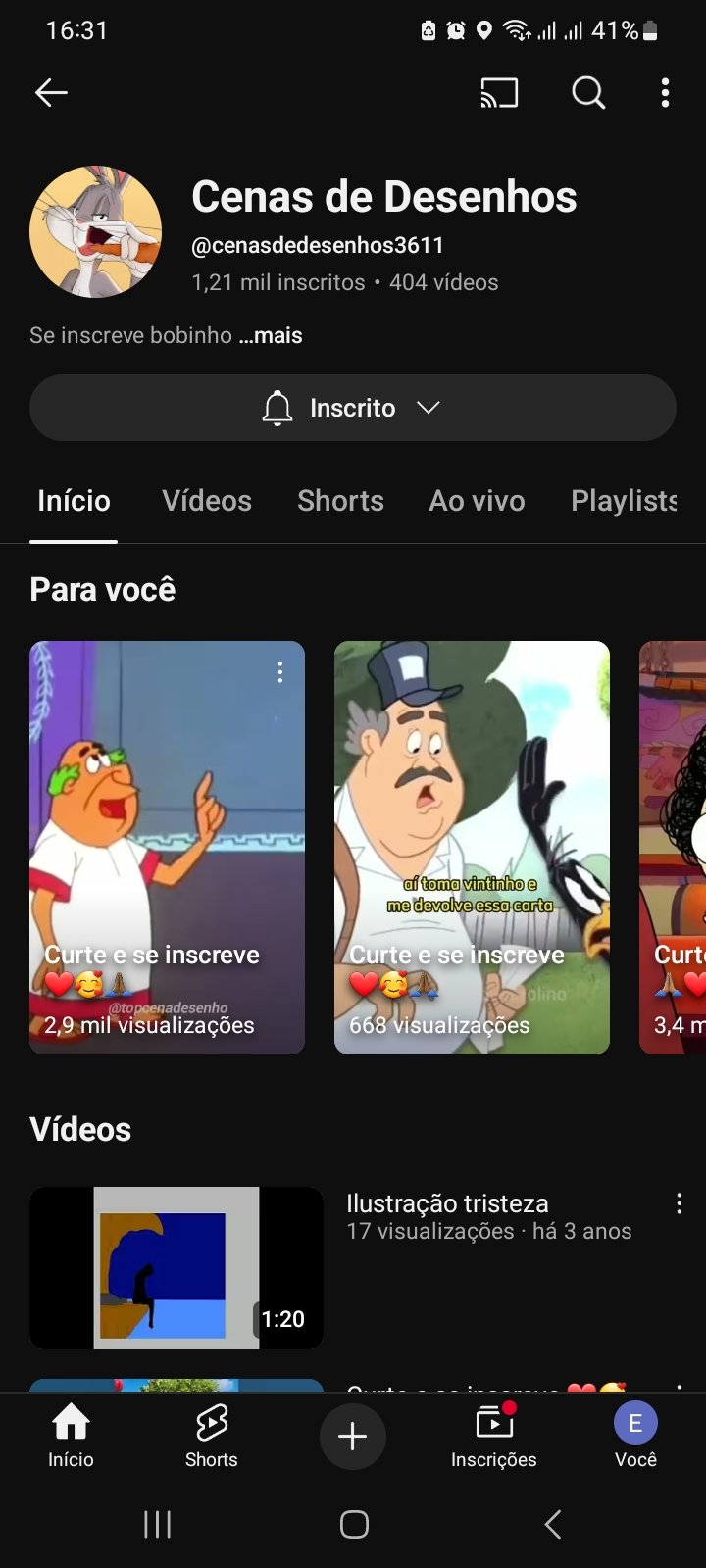Open more options for Ilustração tristeza
706x1568 pixels.
[x=679, y=1204]
